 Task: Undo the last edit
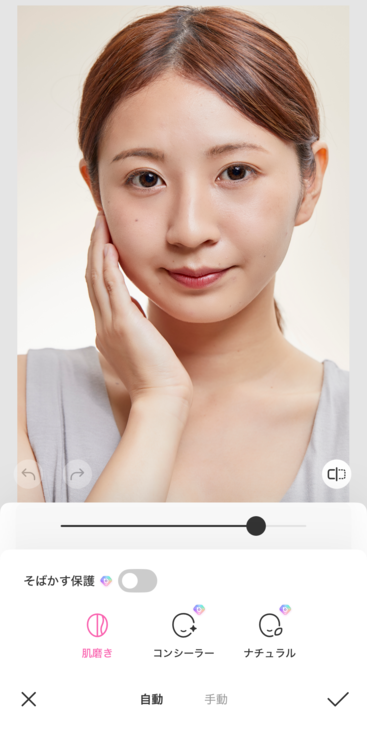[28, 474]
